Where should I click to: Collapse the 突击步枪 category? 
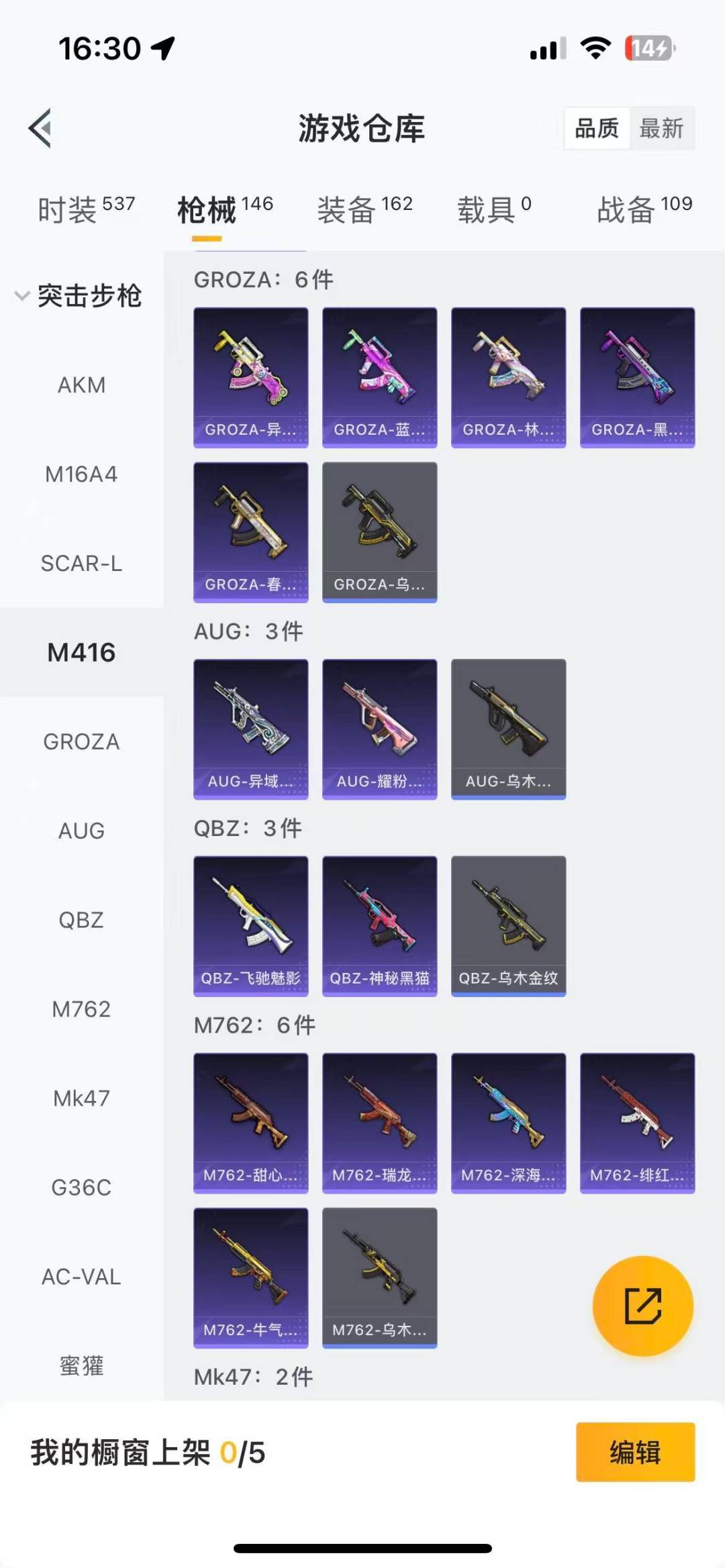(x=79, y=296)
